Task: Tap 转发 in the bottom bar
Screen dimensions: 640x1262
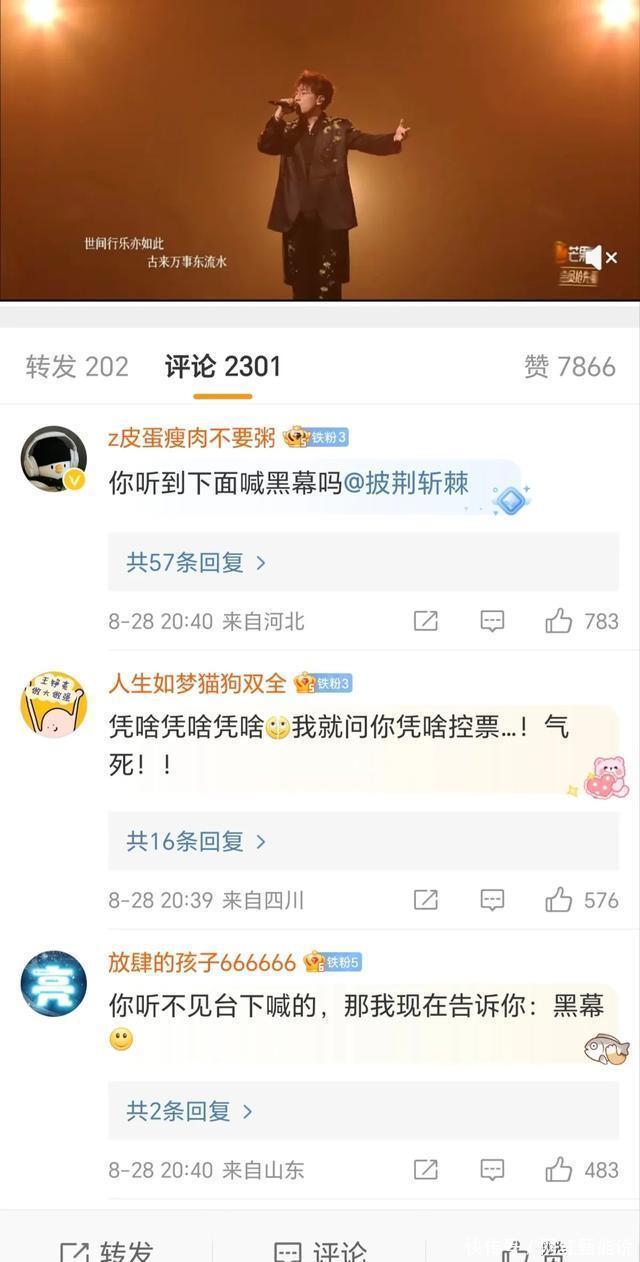Action: tap(106, 1250)
